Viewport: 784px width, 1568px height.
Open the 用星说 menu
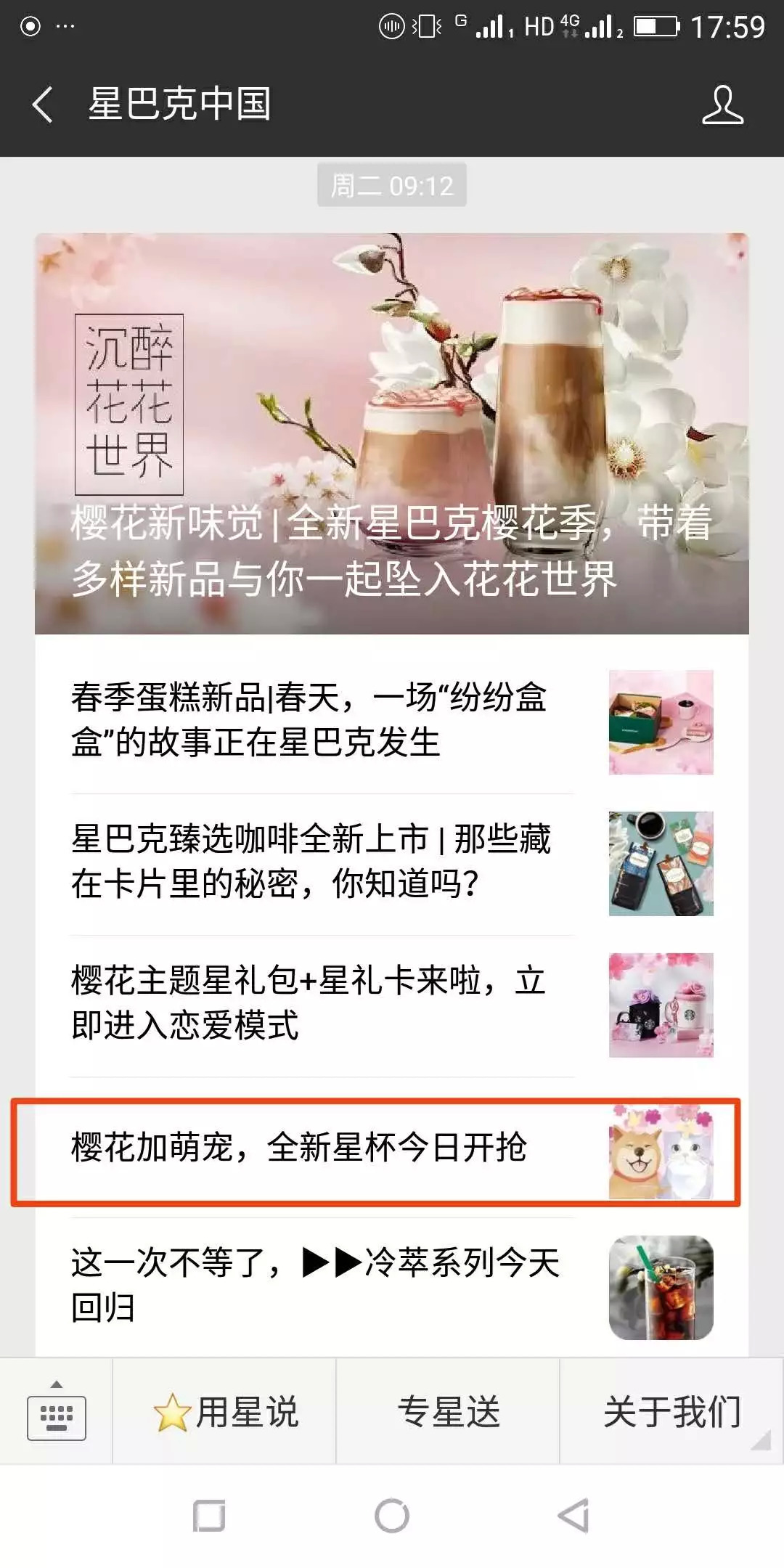coord(225,1412)
